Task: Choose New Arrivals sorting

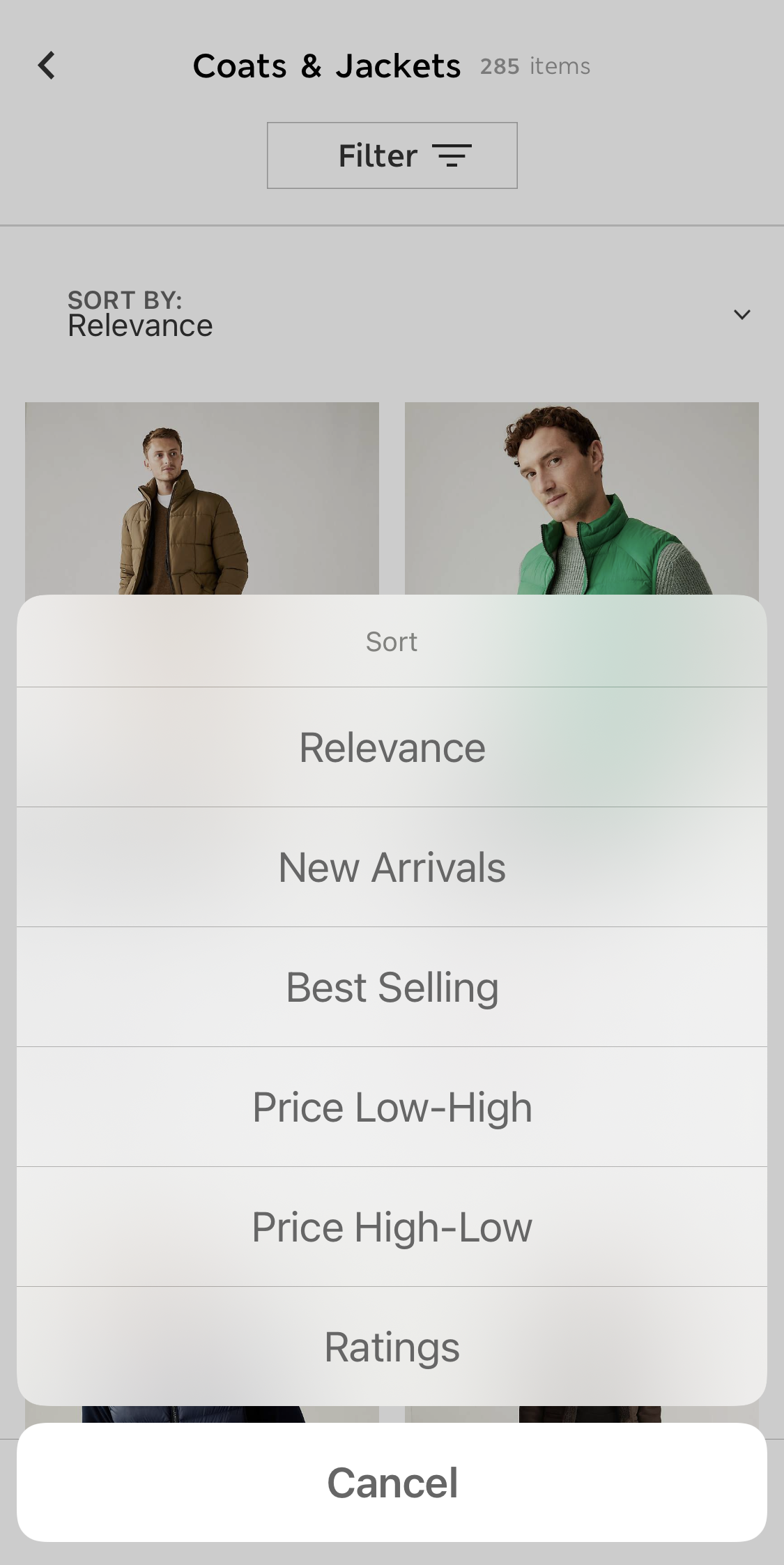Action: pyautogui.click(x=392, y=867)
